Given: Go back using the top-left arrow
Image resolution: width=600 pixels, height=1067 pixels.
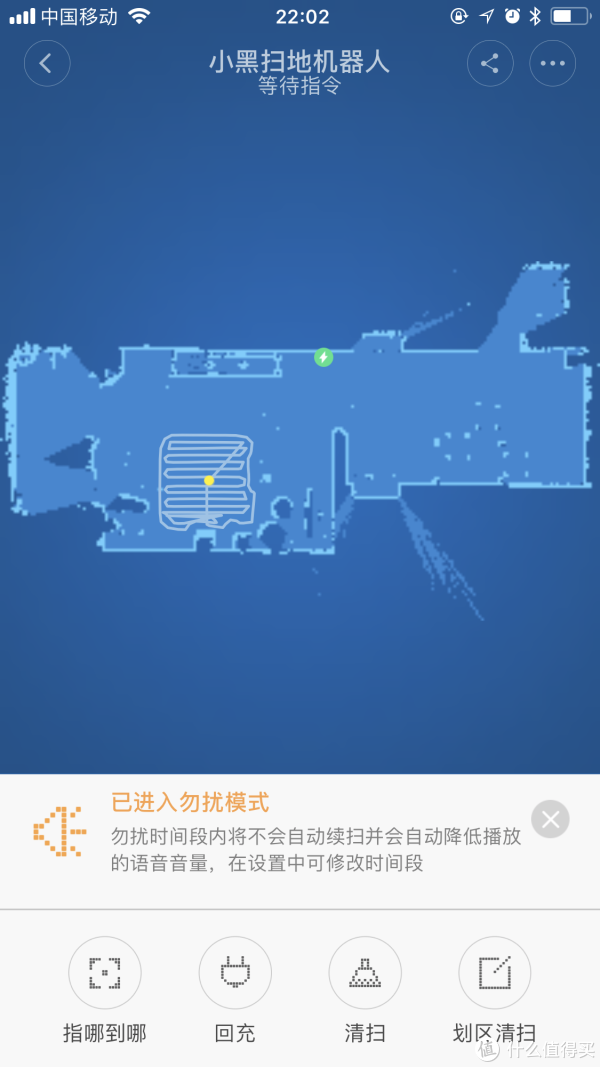Looking at the screenshot, I should (x=47, y=64).
